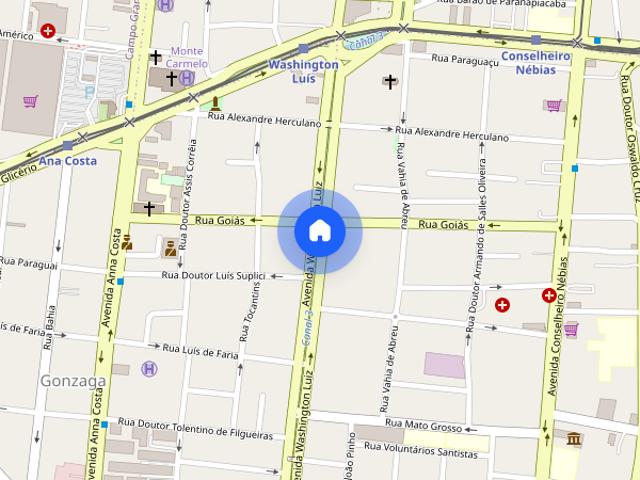This screenshot has width=640, height=480.
Task: Tap the blue home location marker
Action: [x=320, y=231]
